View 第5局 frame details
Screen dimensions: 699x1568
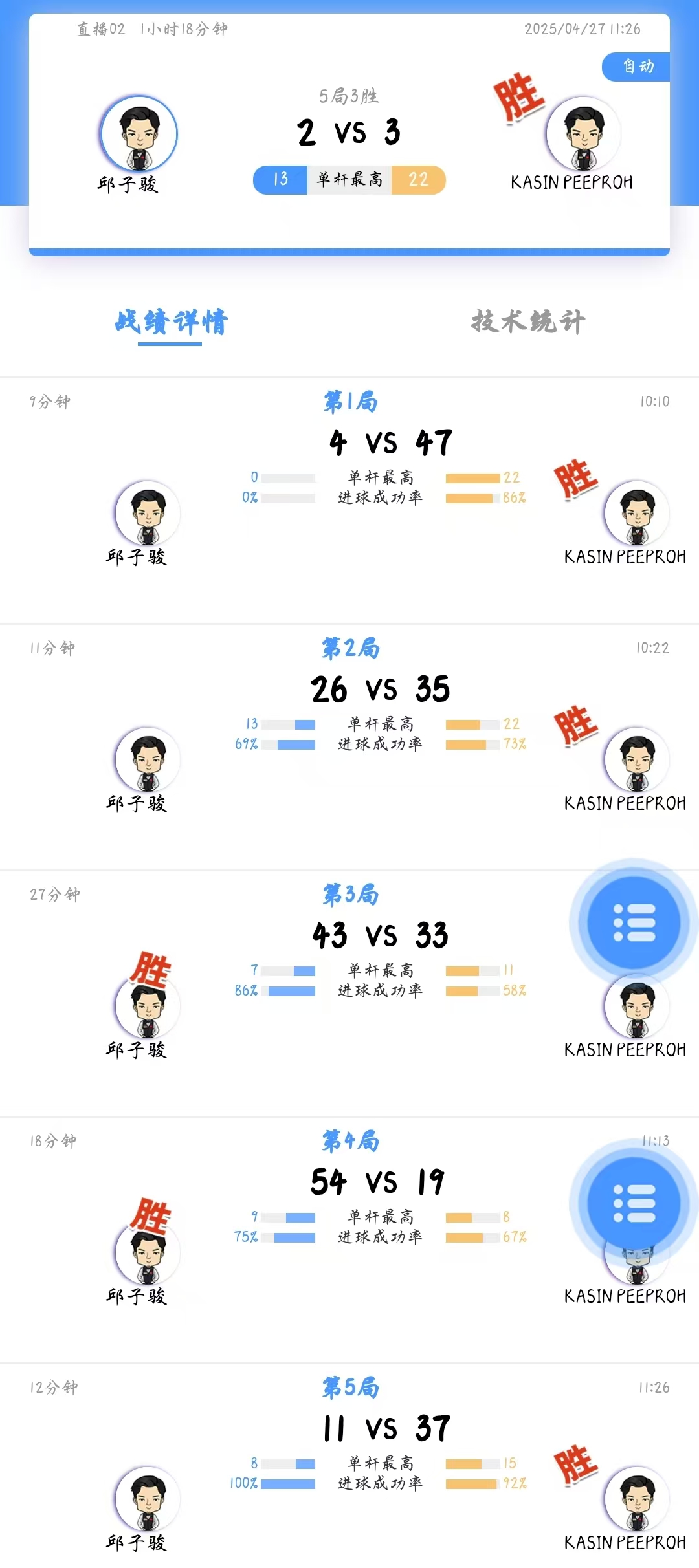pos(350,1388)
